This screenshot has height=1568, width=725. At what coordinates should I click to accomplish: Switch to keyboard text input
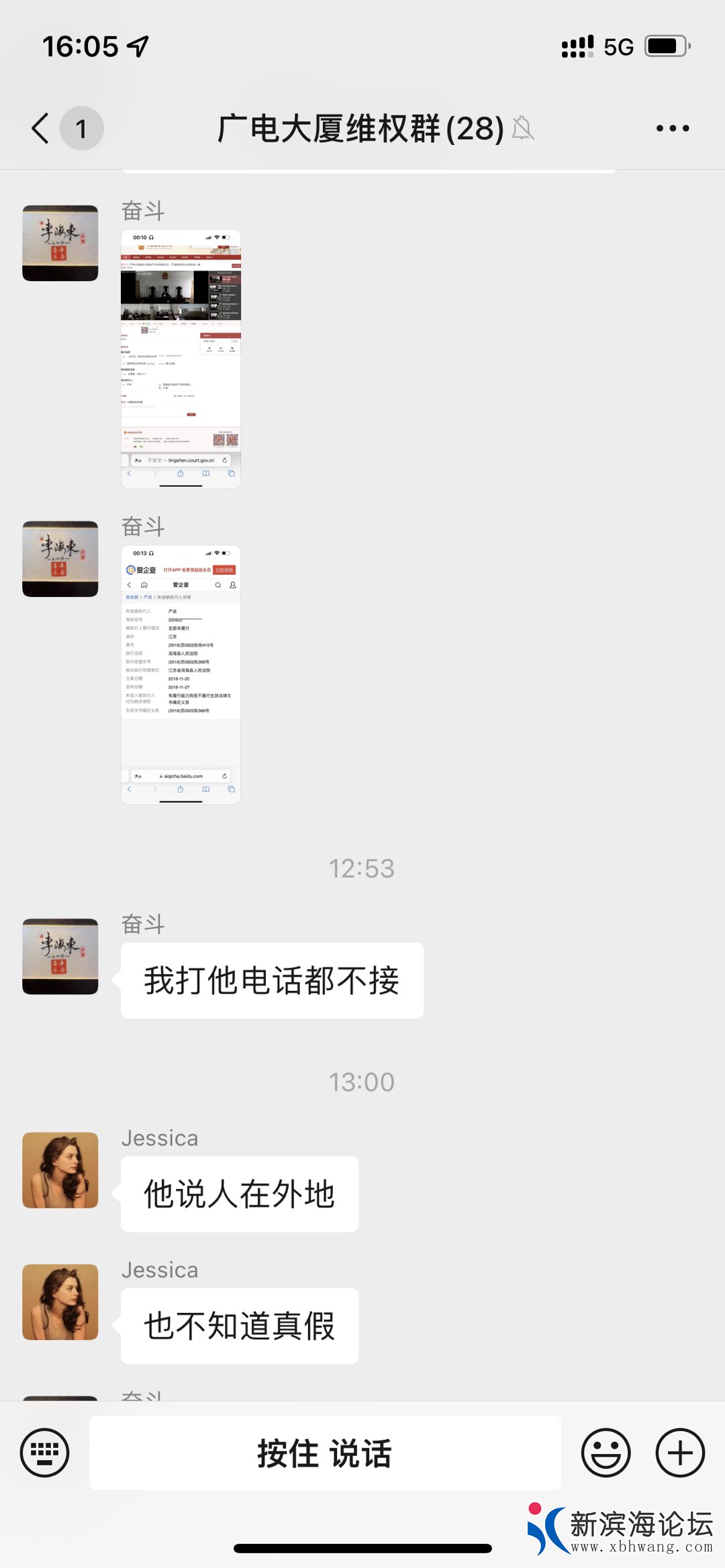point(45,1453)
